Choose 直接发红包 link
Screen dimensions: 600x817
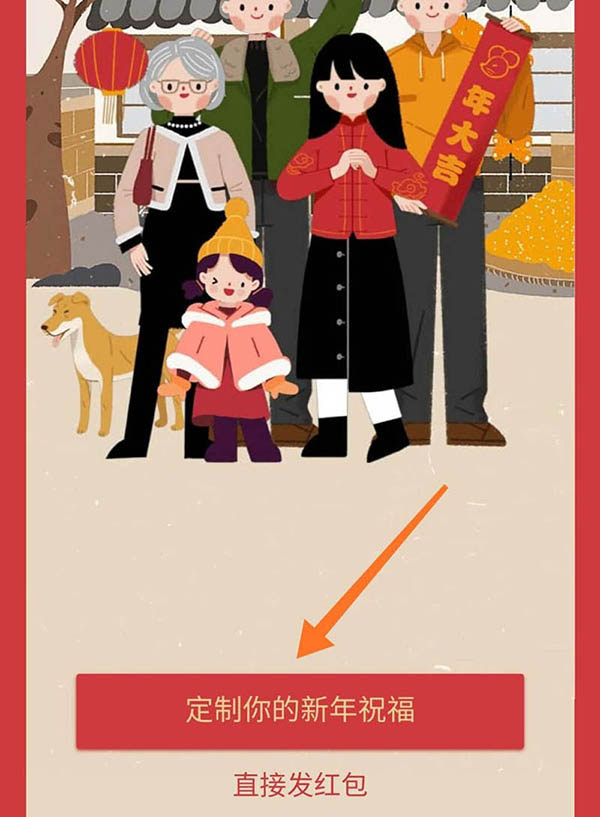pyautogui.click(x=300, y=785)
